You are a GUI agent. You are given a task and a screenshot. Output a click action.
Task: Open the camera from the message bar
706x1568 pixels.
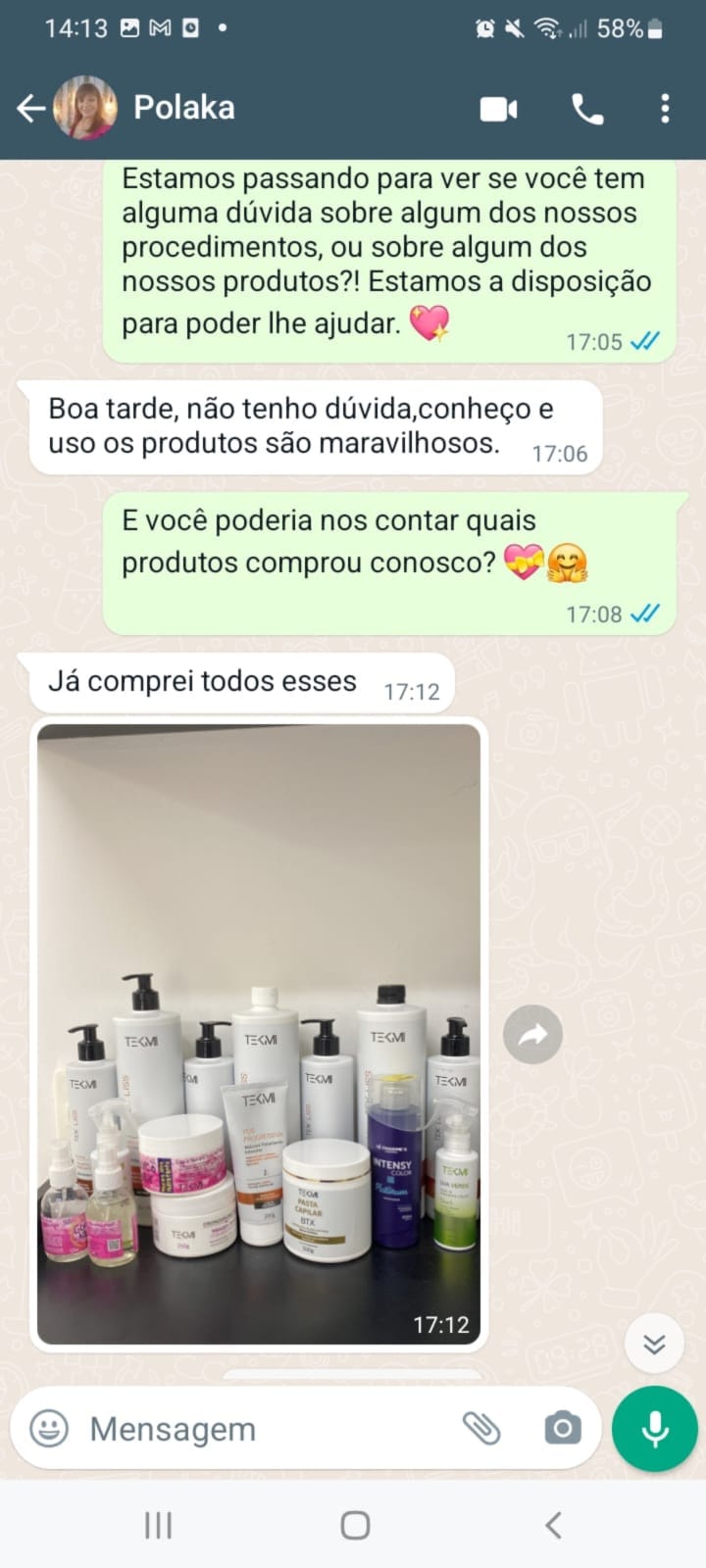(x=562, y=1429)
